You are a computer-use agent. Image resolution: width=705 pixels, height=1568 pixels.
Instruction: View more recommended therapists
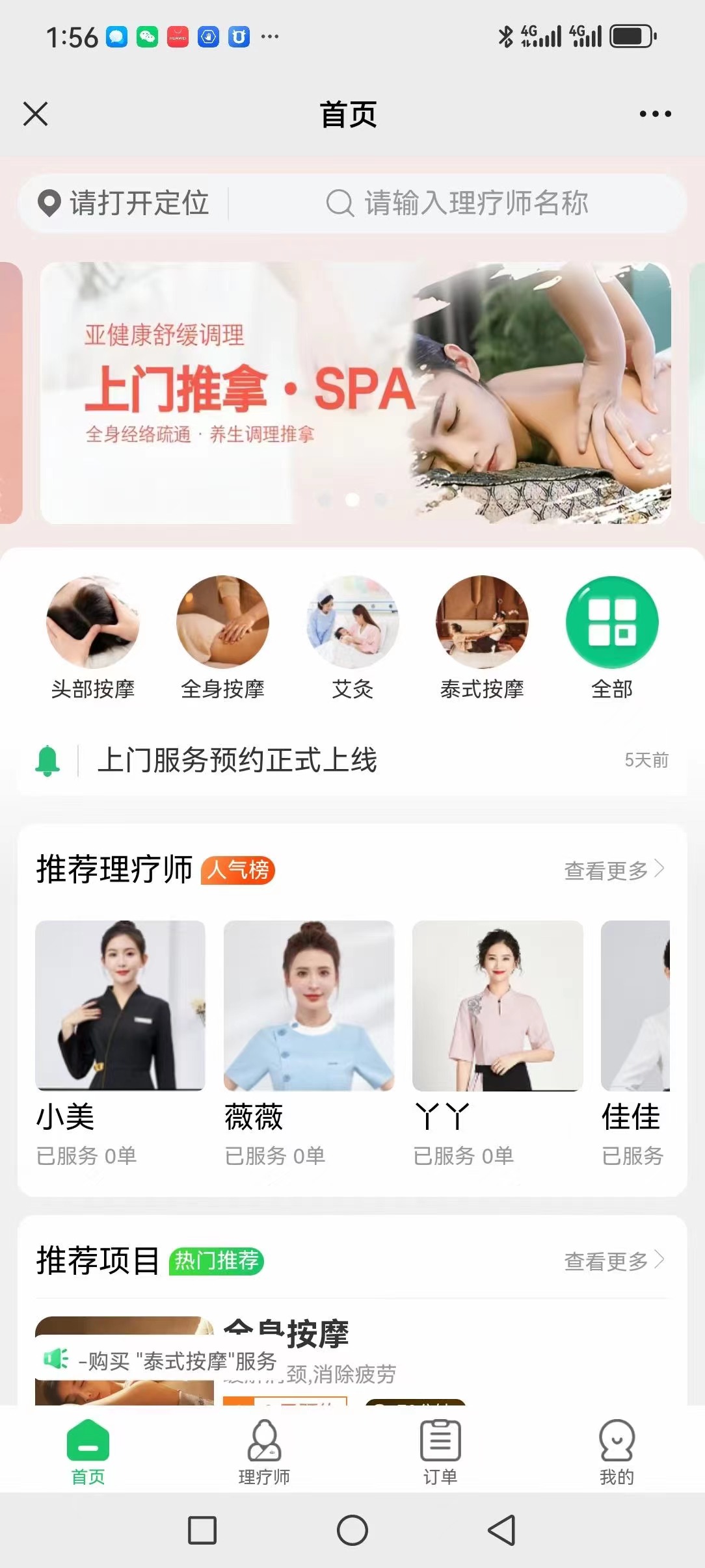click(613, 870)
